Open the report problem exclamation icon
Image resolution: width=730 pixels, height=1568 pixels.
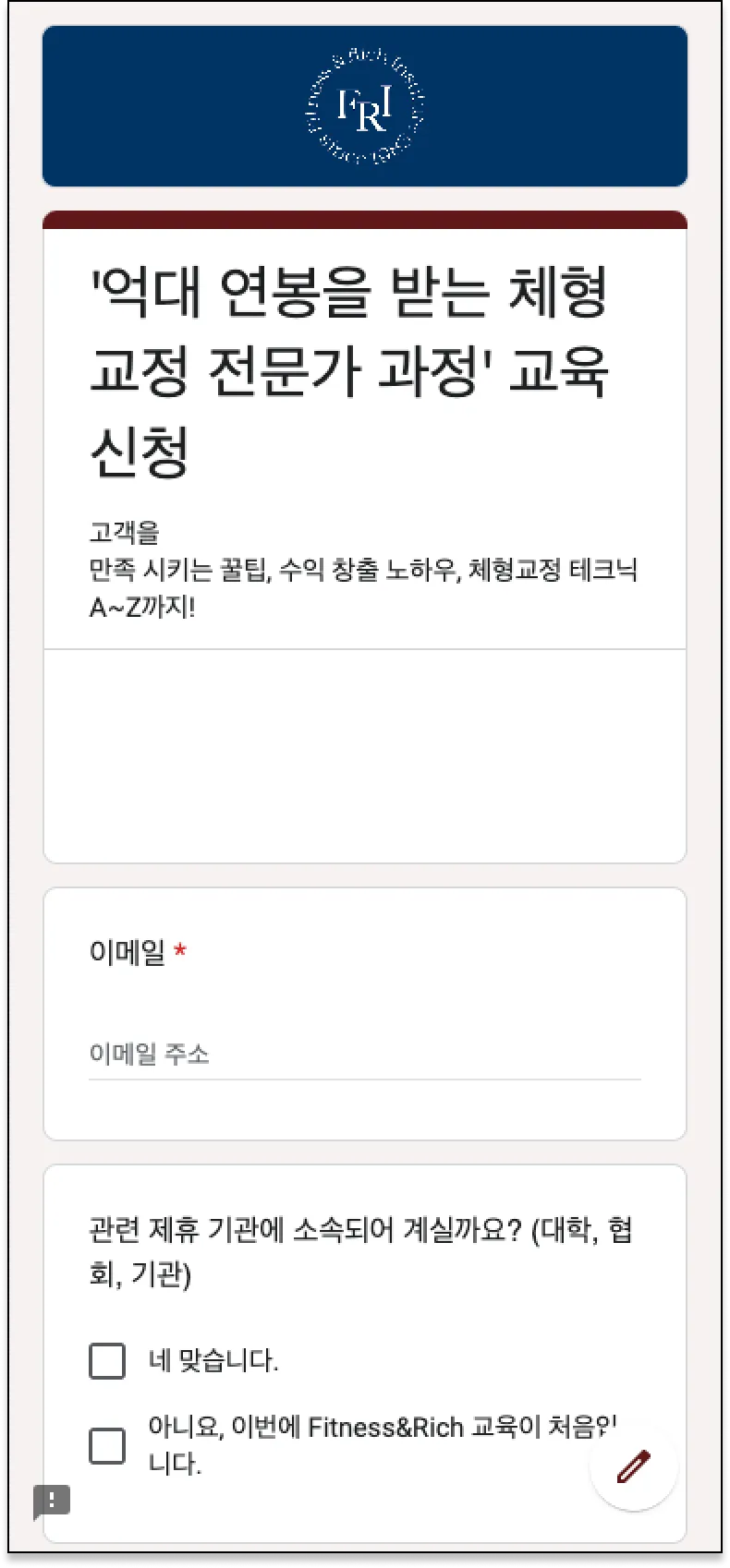pos(51,1501)
